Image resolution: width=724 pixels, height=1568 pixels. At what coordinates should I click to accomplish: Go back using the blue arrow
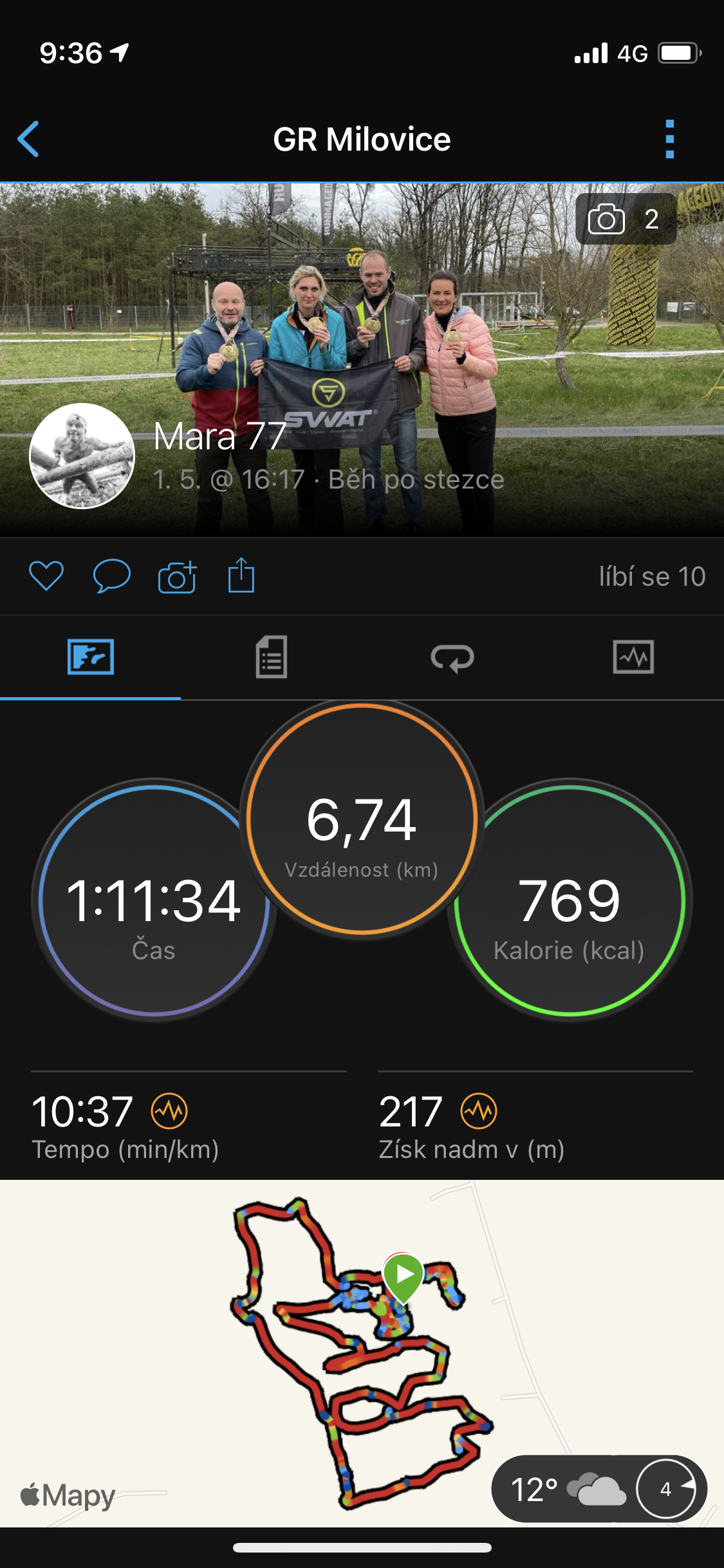point(28,139)
